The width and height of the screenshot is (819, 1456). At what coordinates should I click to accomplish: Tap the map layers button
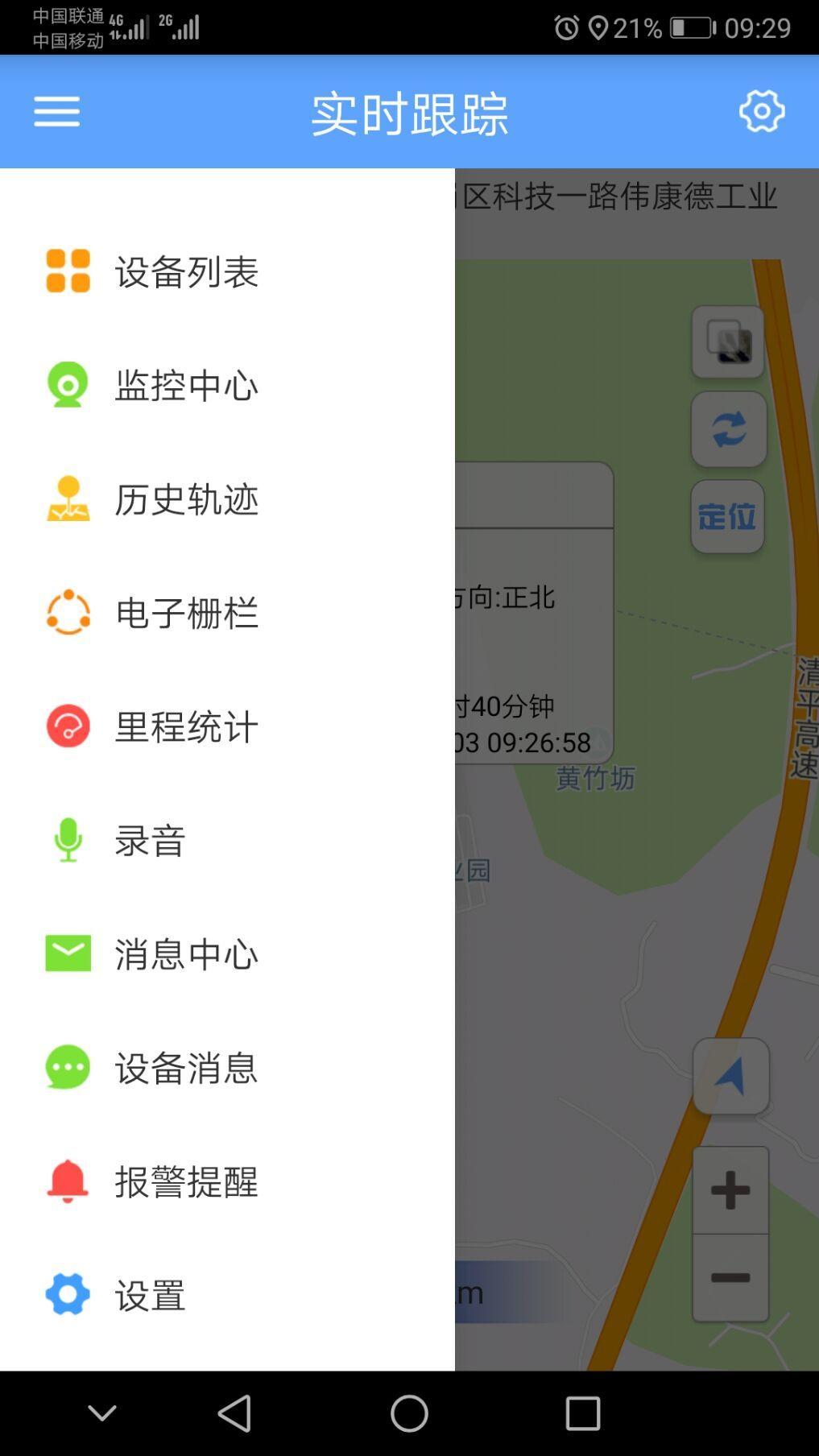727,342
